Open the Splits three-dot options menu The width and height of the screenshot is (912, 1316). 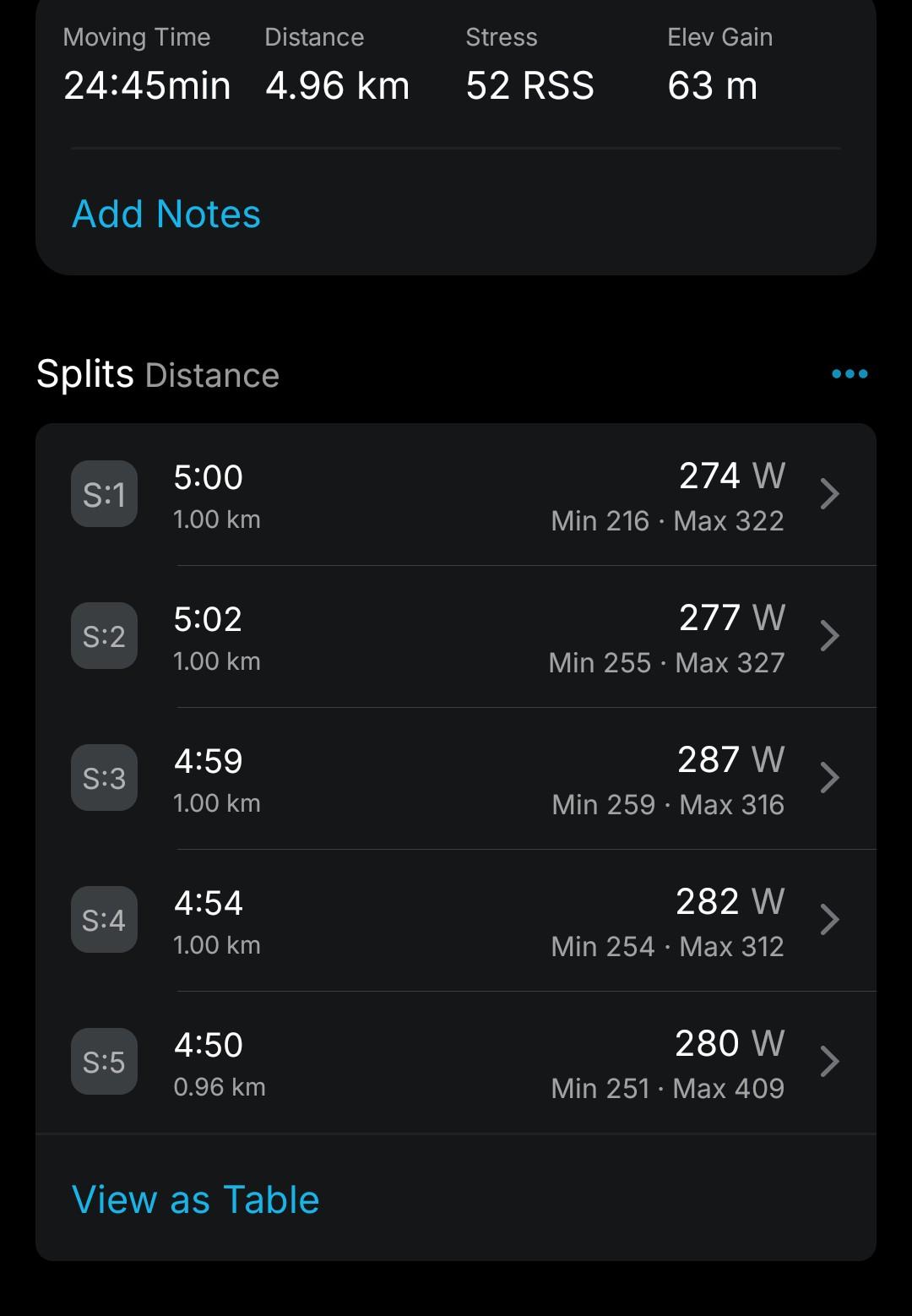(849, 373)
